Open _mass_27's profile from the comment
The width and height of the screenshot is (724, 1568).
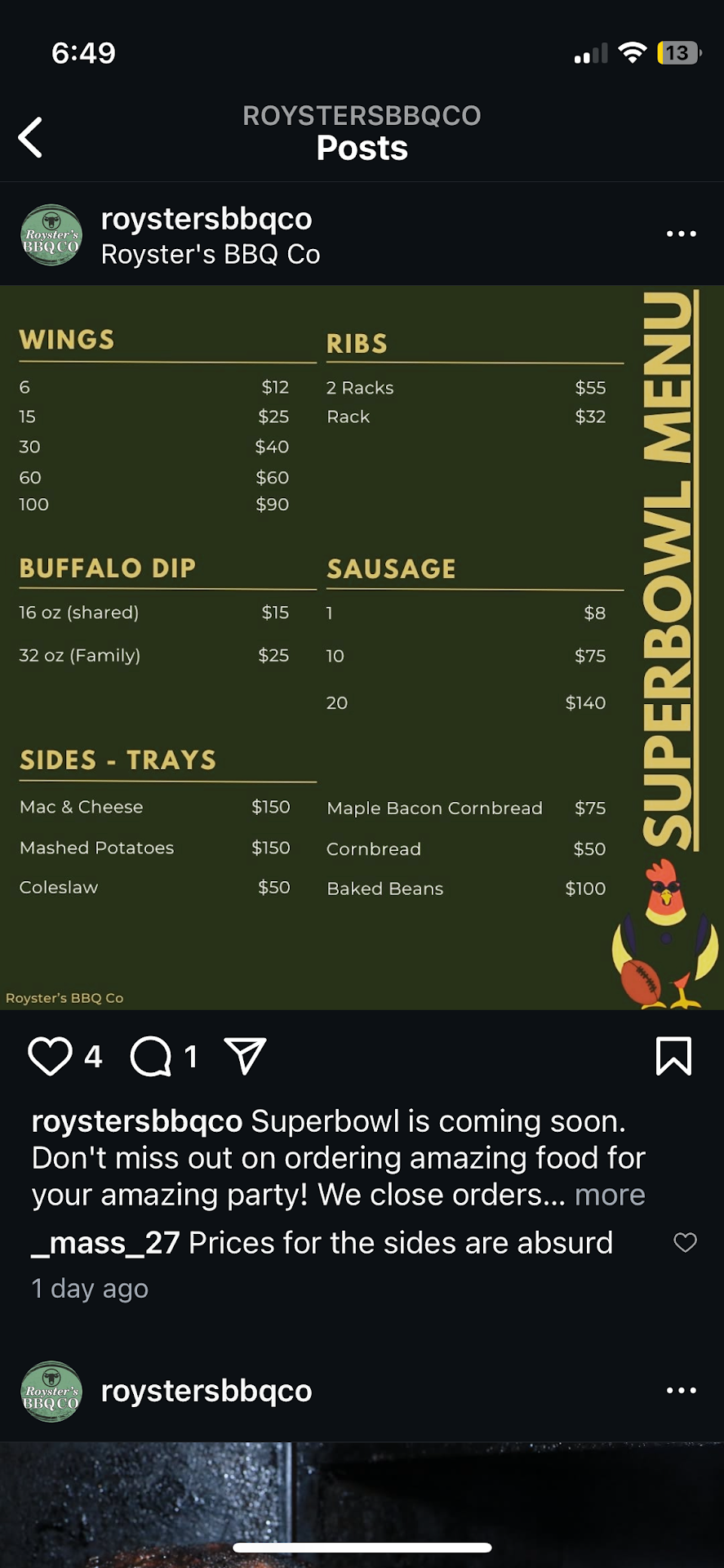pyautogui.click(x=105, y=1243)
